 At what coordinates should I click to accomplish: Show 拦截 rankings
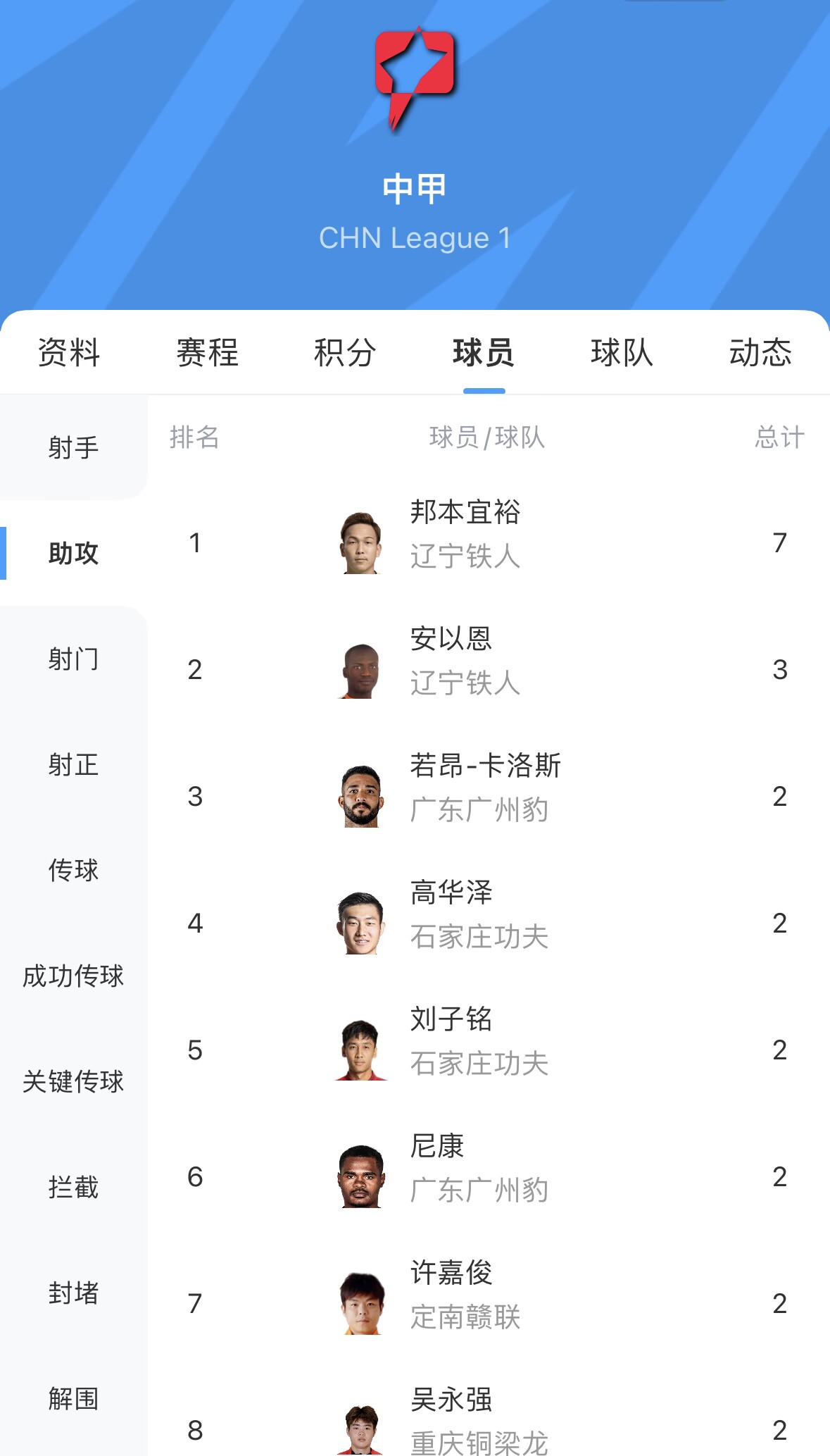[x=73, y=1188]
